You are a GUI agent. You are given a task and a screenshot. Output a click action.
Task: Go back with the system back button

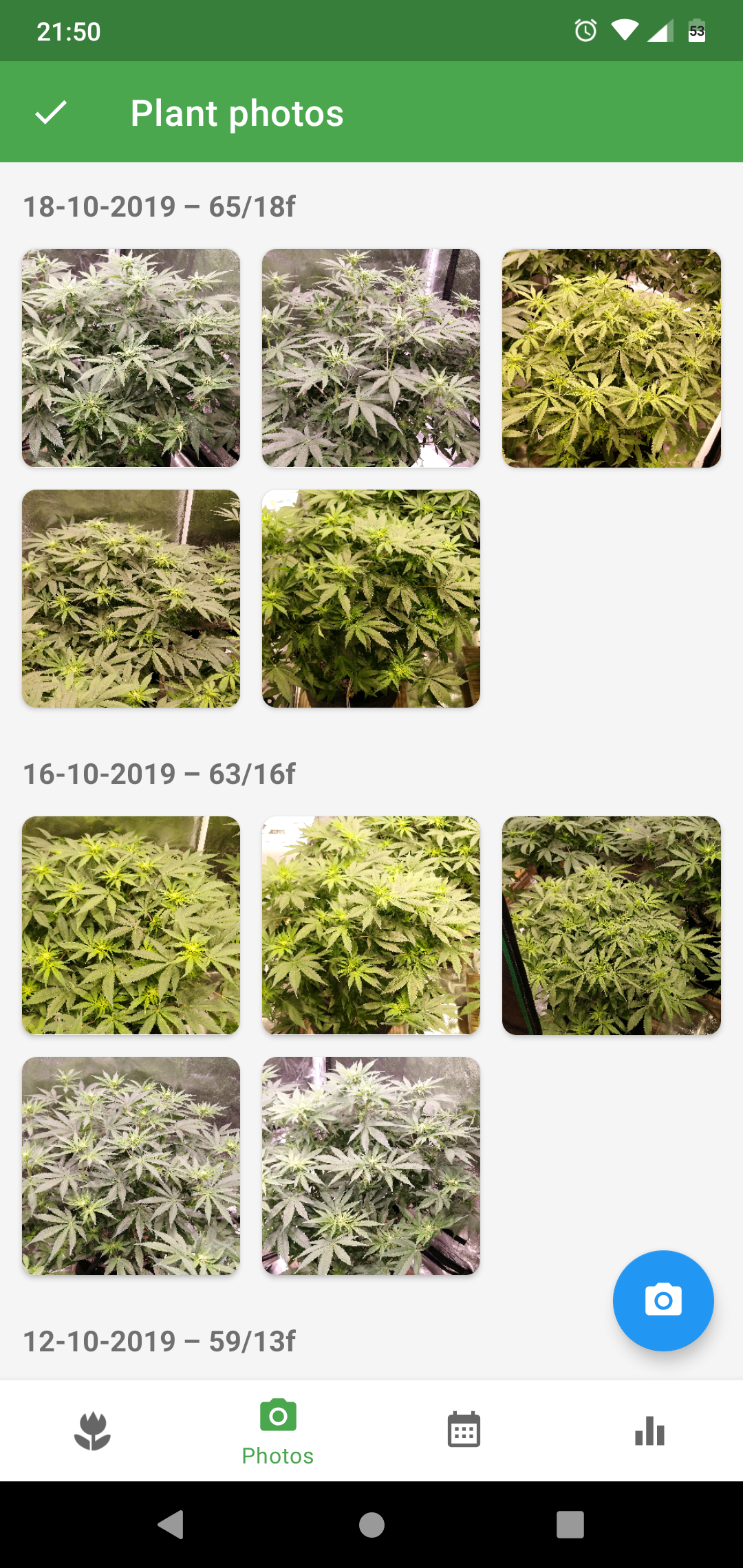(x=171, y=1525)
